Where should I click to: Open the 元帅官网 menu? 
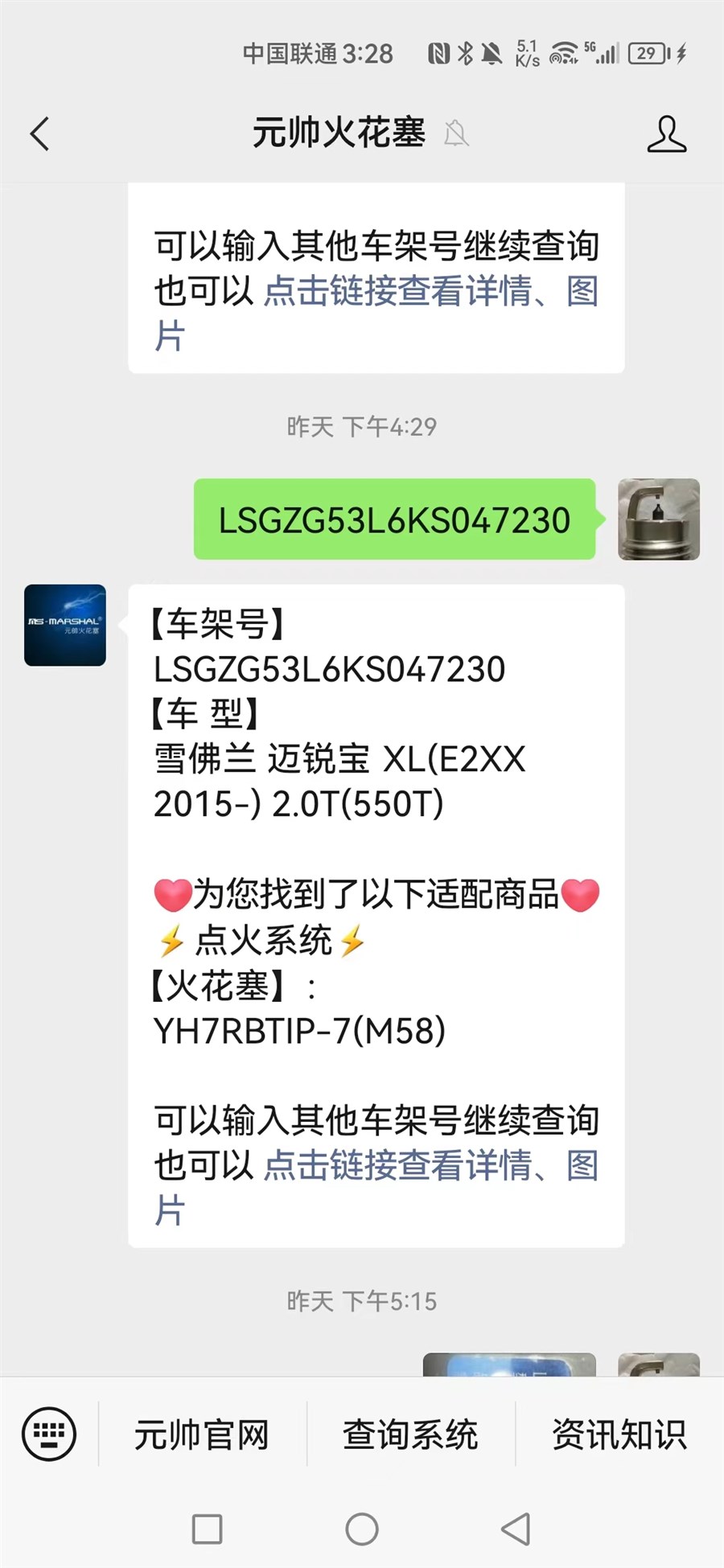[x=202, y=1435]
